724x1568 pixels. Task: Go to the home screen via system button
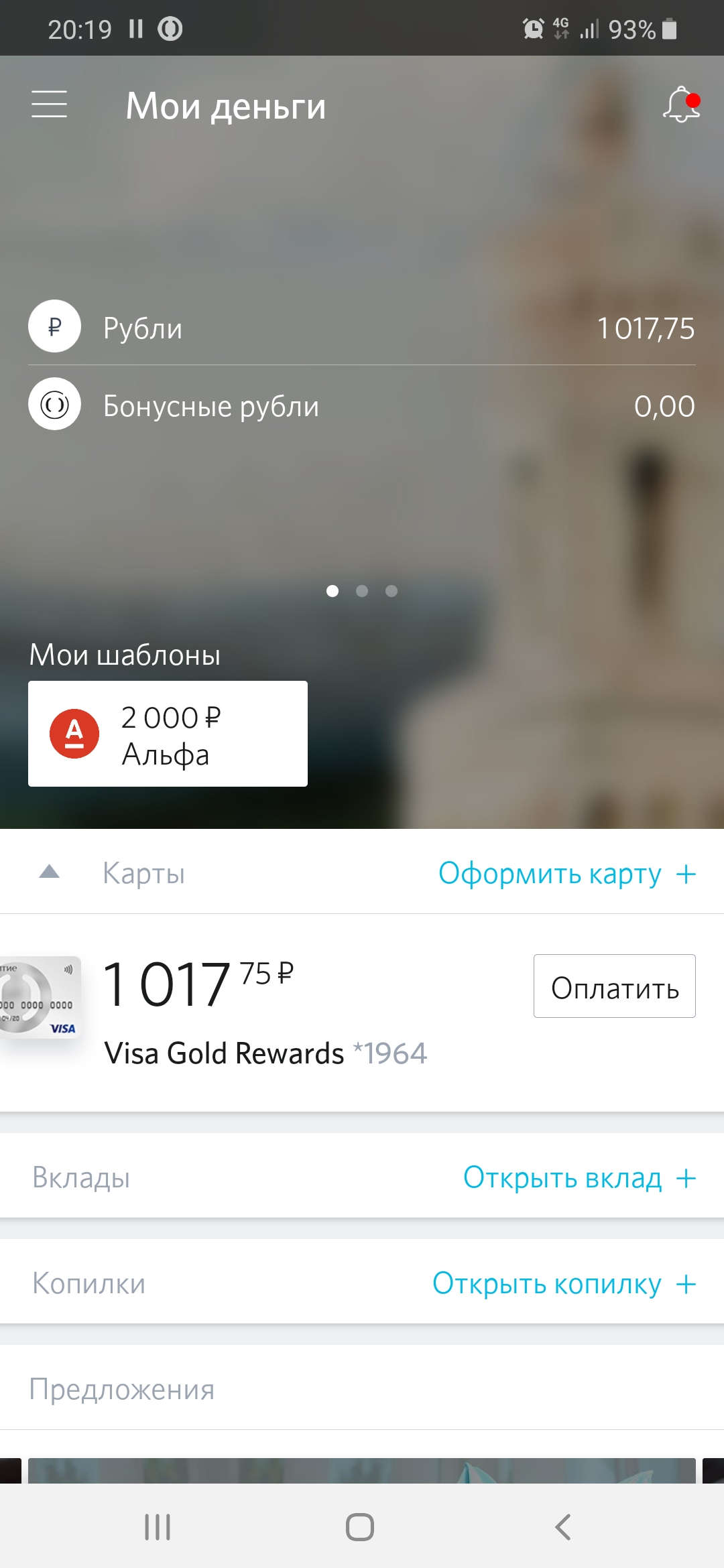click(360, 1527)
